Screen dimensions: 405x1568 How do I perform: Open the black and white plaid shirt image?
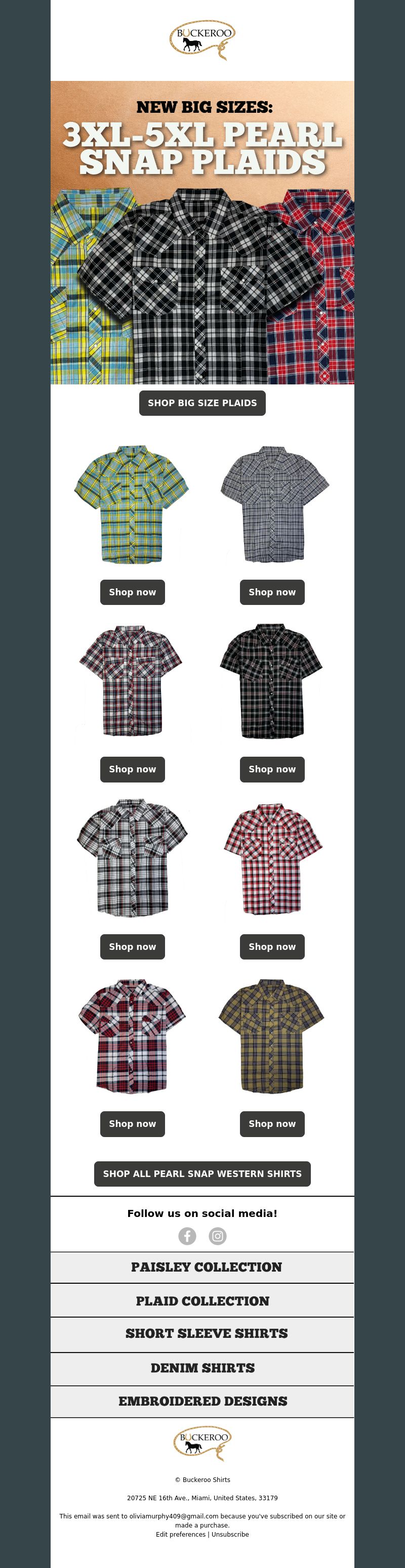[x=132, y=858]
